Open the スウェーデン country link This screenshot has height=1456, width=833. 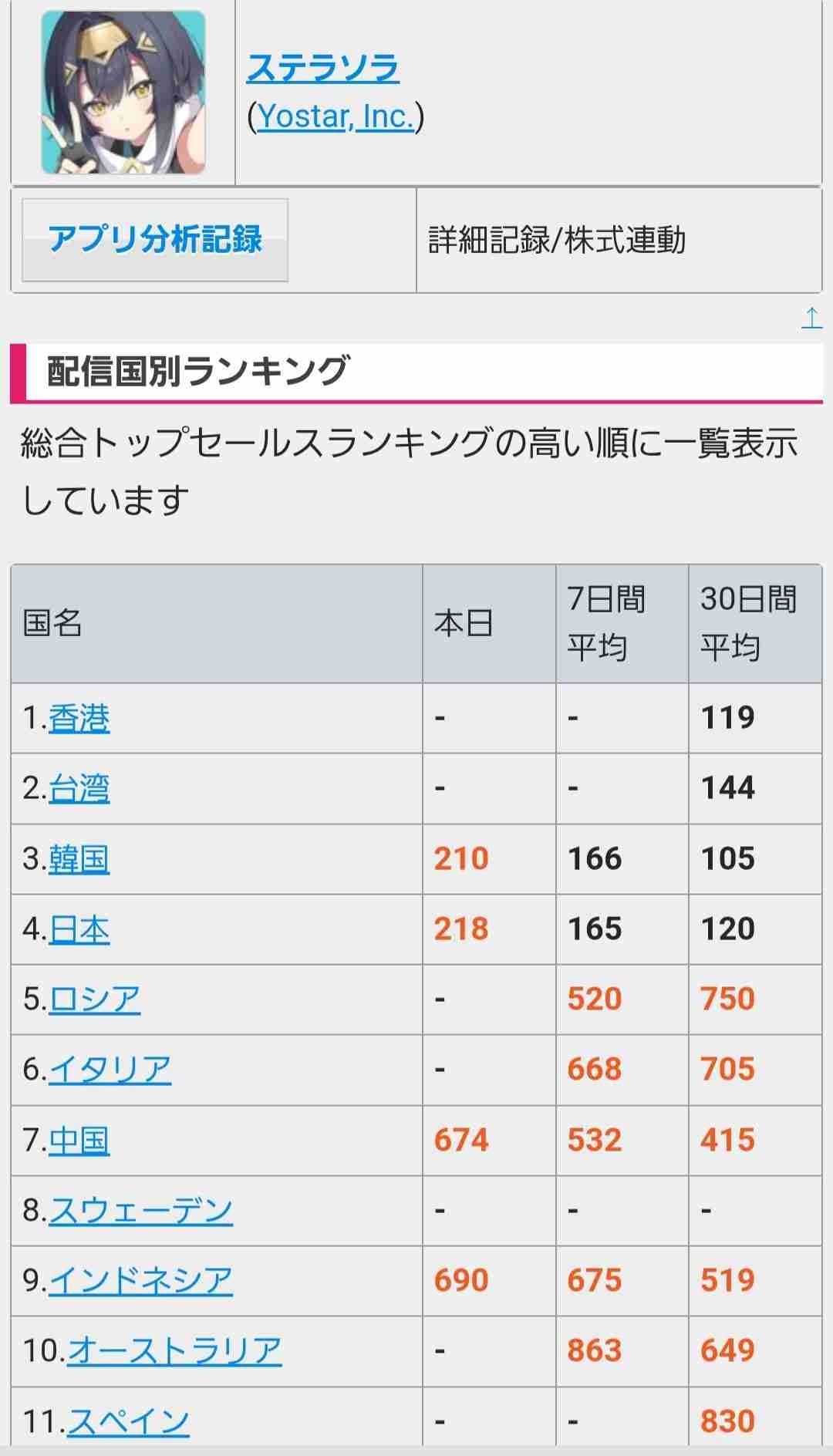coord(140,1211)
